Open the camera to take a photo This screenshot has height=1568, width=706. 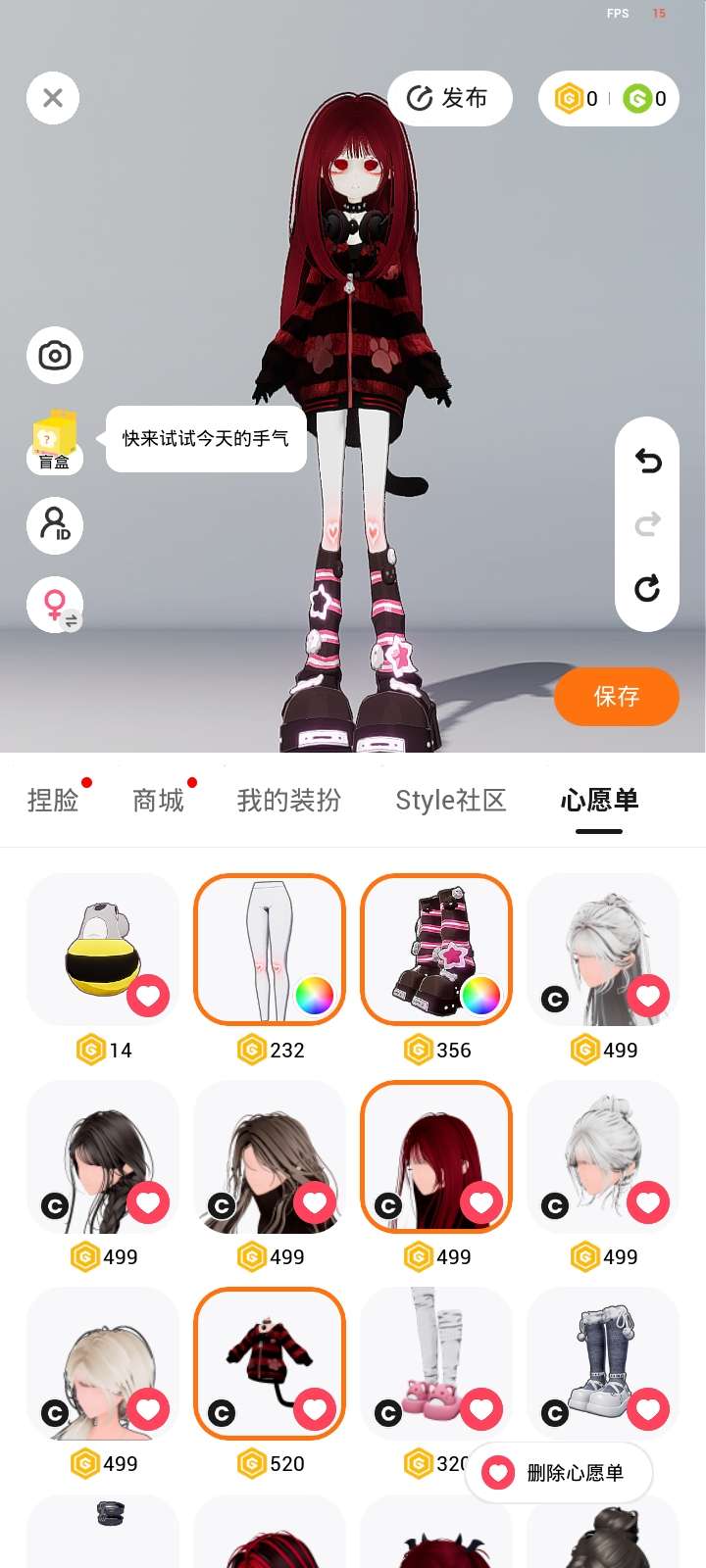(55, 355)
